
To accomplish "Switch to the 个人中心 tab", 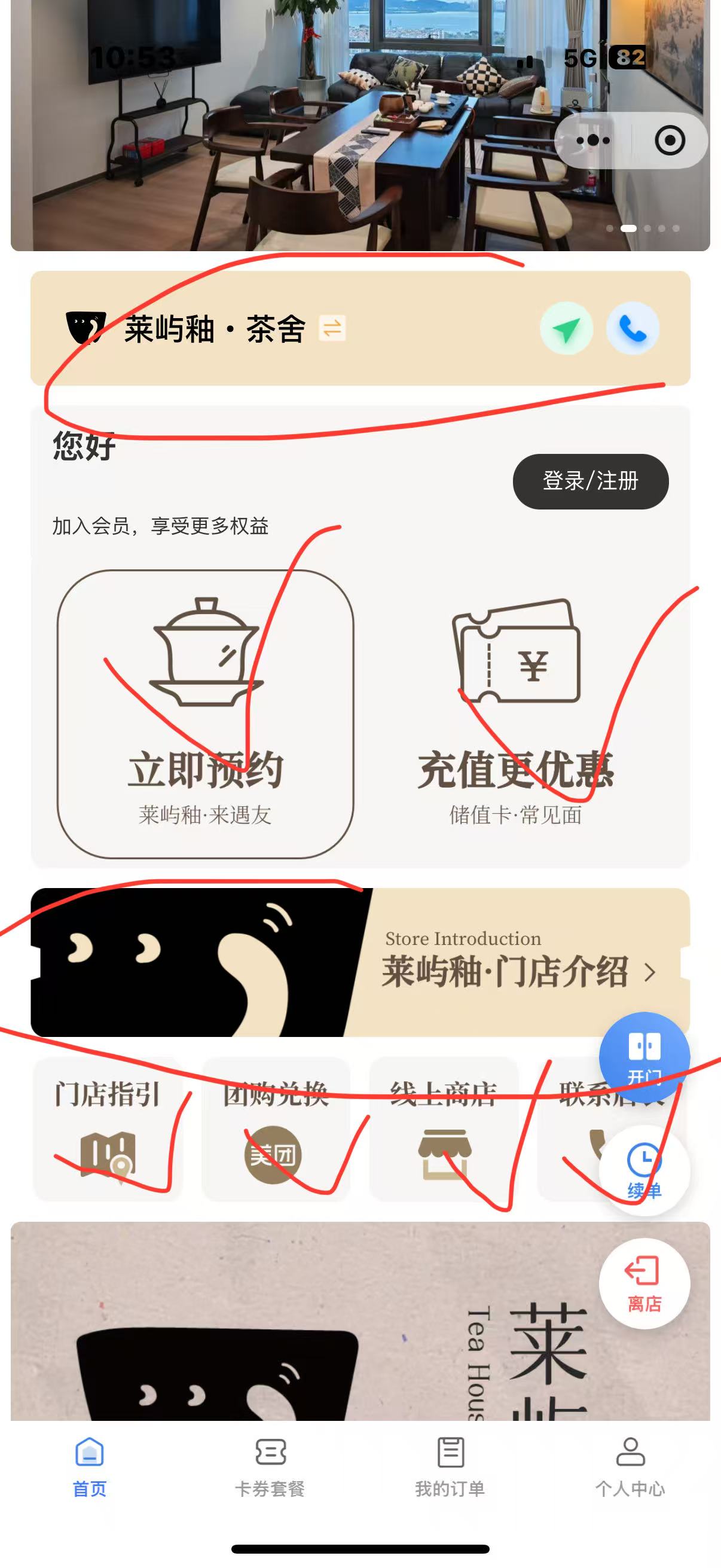I will click(630, 1467).
